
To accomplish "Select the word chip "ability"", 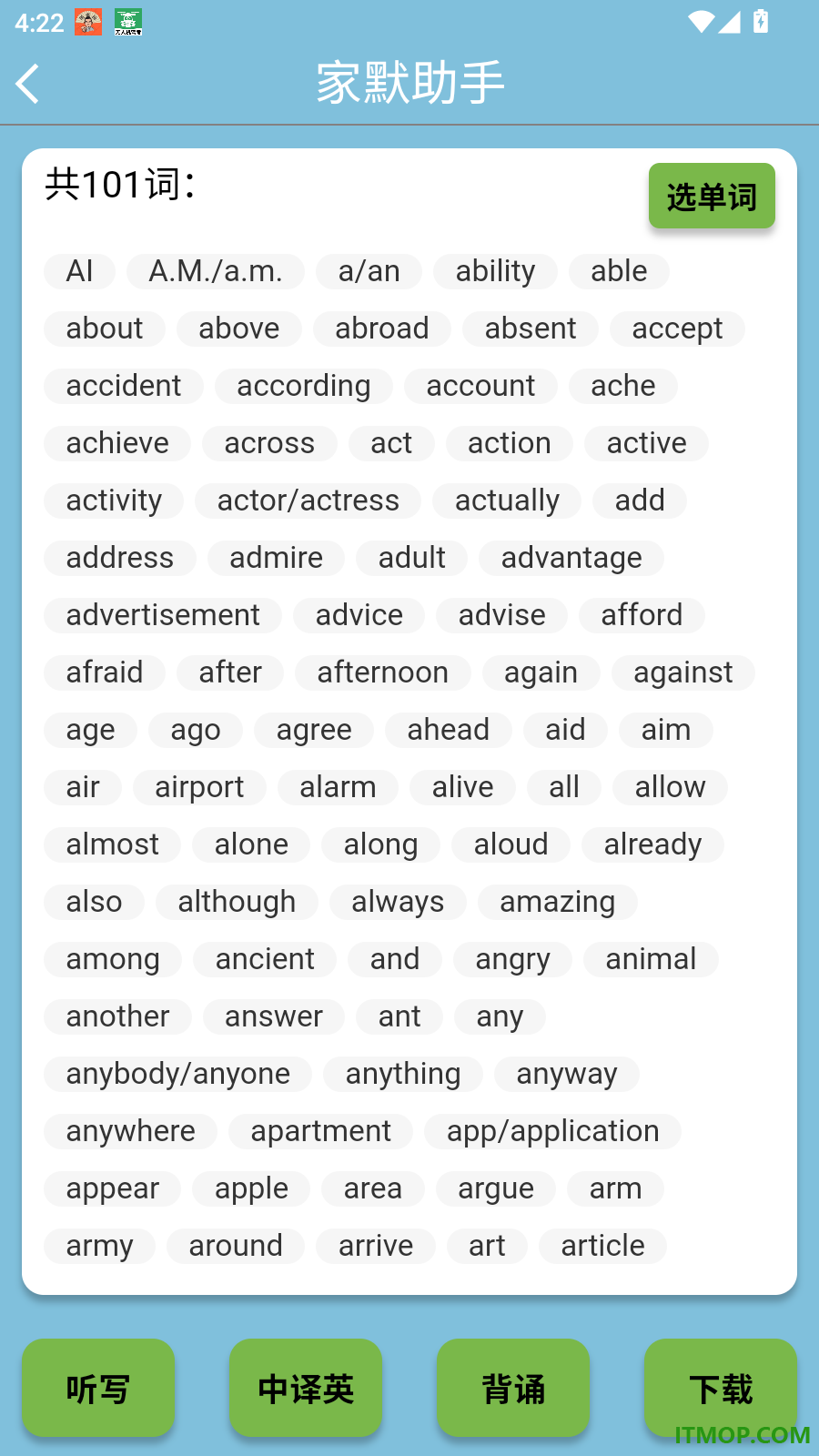I will (495, 271).
